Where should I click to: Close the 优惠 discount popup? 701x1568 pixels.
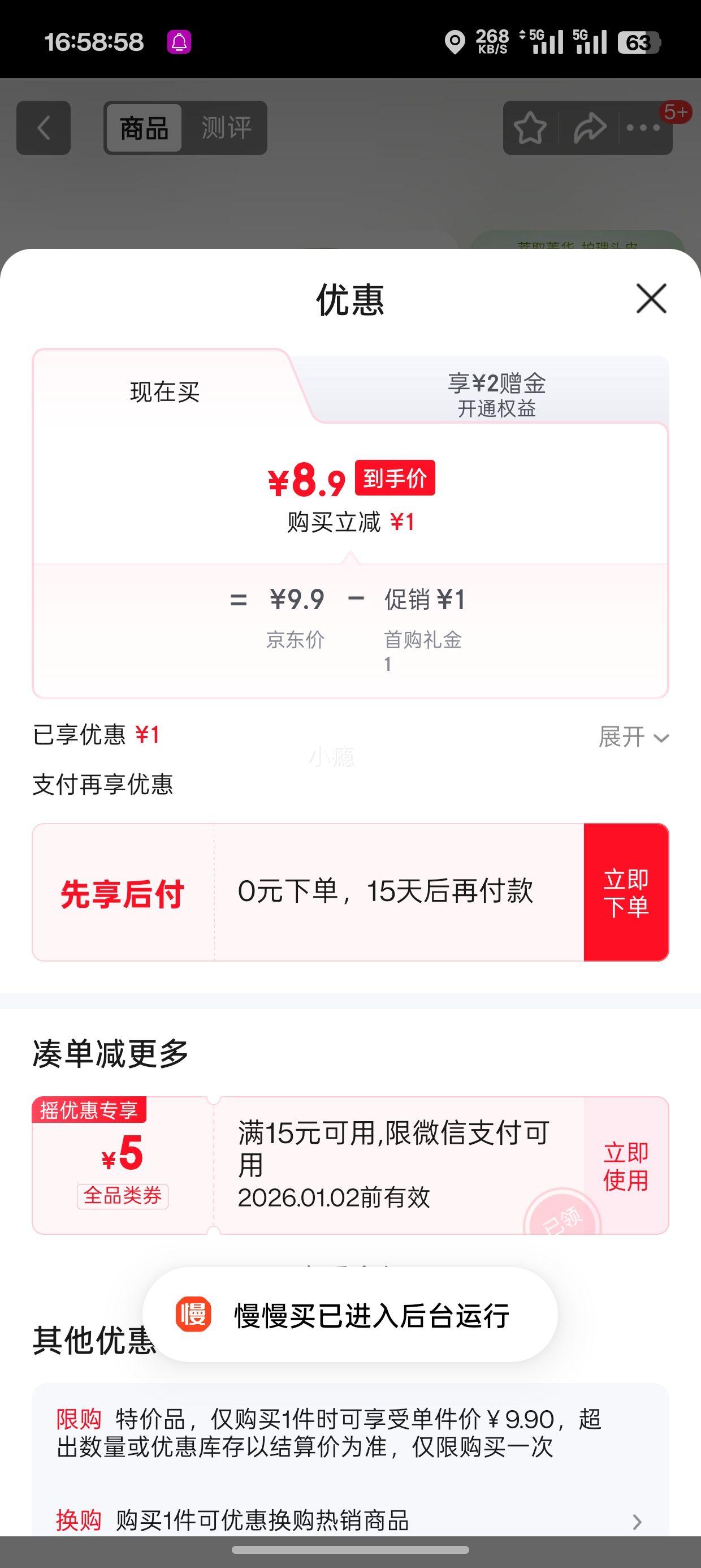tap(650, 299)
